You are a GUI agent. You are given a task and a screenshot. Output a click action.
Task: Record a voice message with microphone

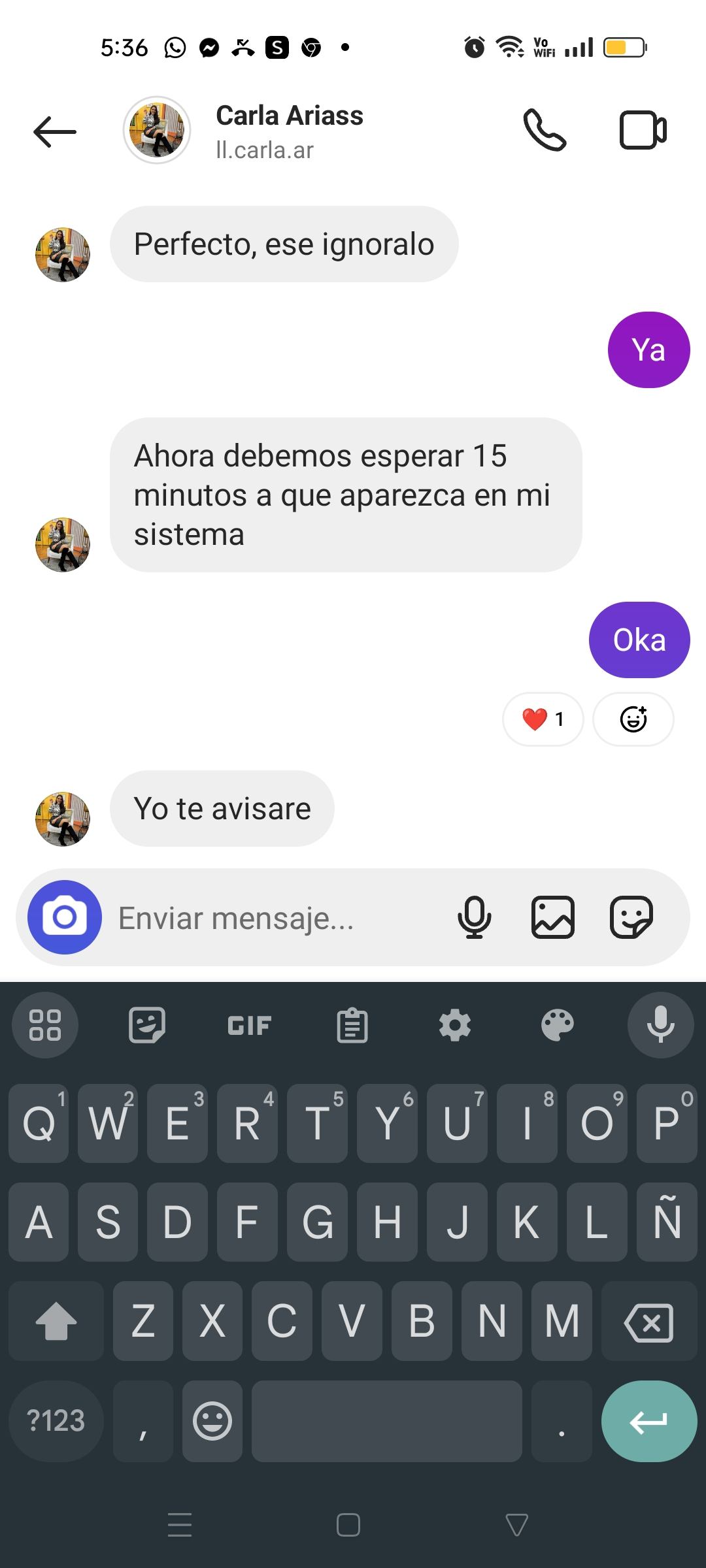point(474,917)
